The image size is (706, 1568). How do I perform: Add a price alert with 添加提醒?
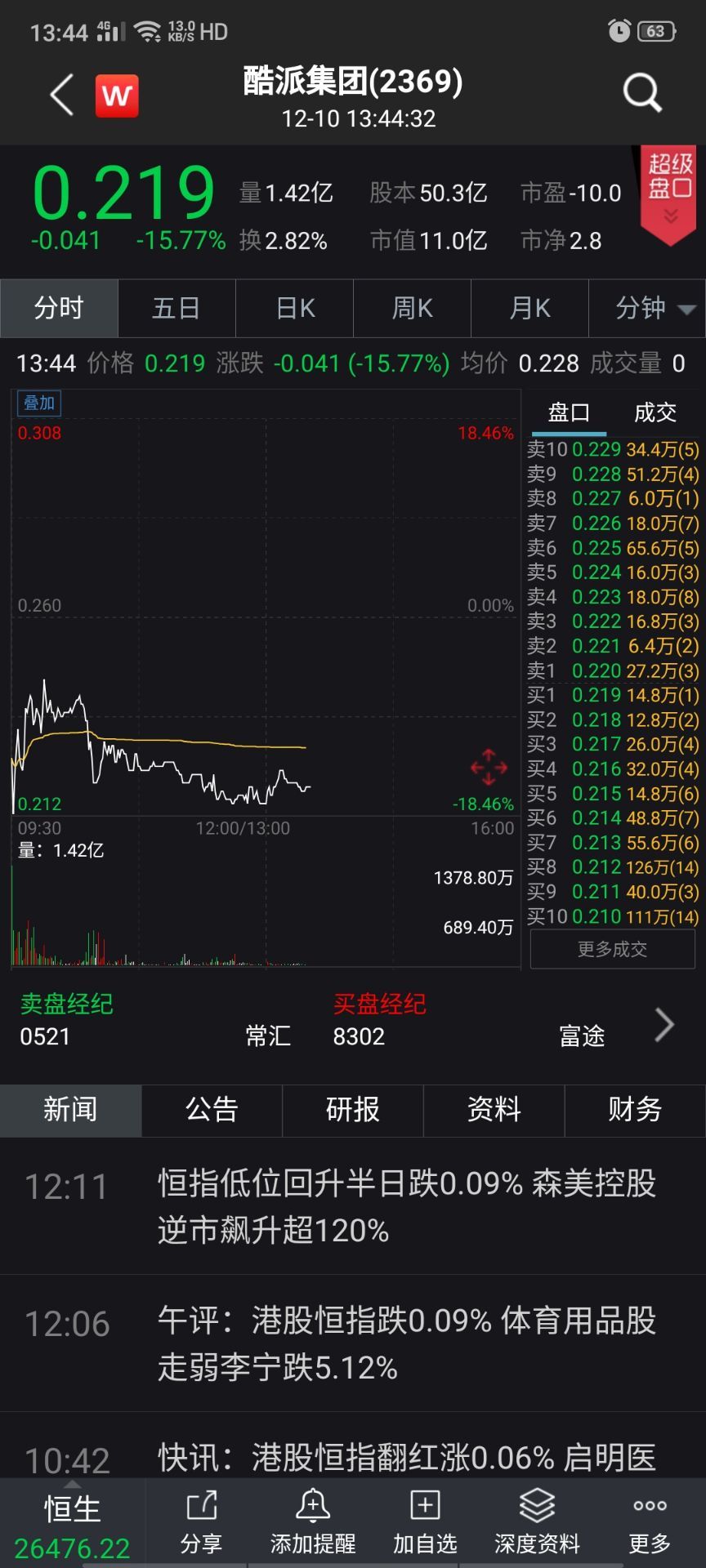(313, 1522)
